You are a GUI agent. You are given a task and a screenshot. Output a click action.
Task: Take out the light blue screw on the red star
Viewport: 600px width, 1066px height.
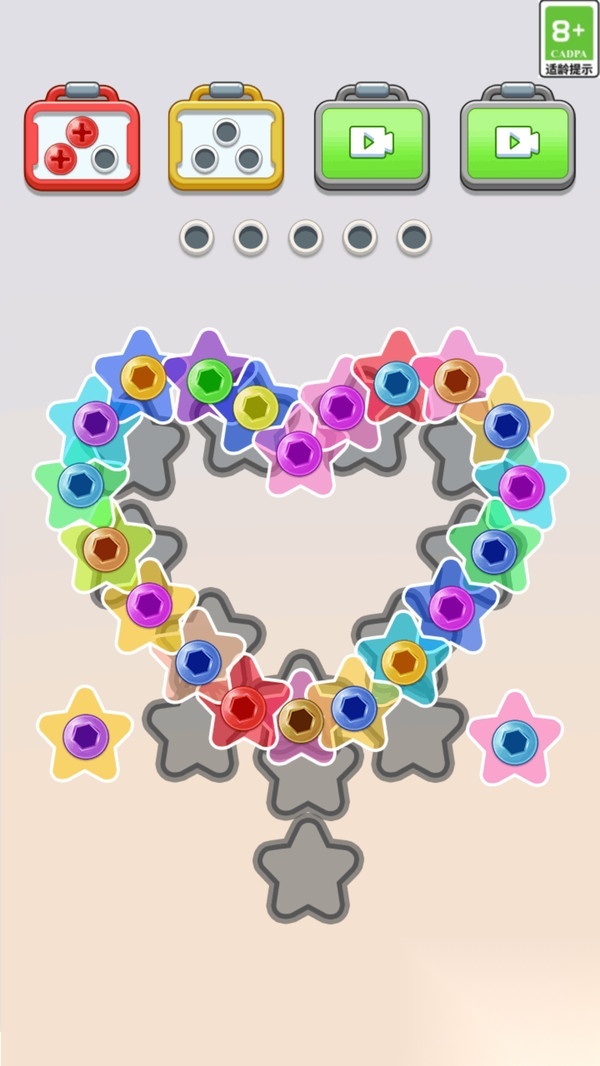tap(397, 383)
